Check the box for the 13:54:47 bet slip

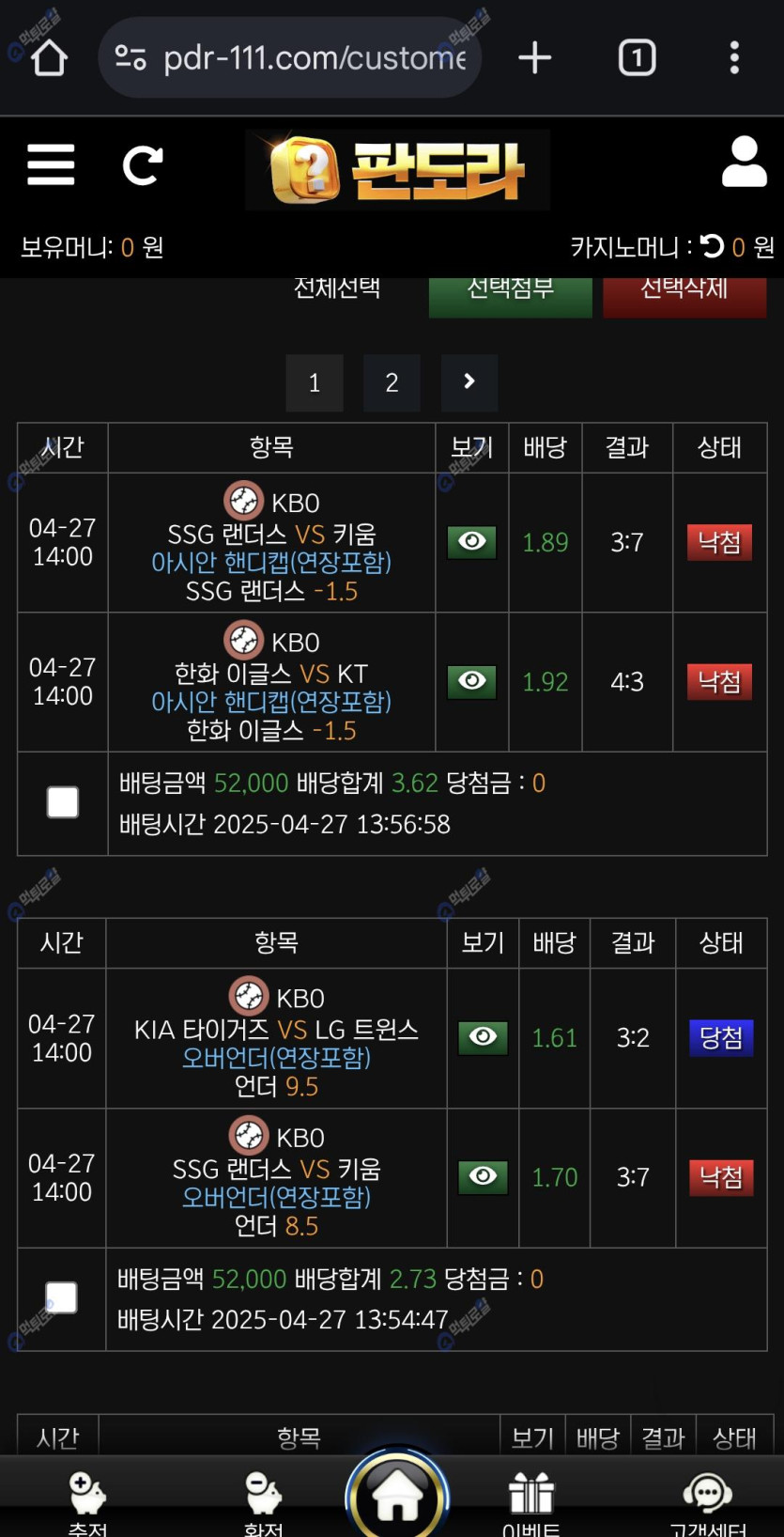pos(62,1297)
